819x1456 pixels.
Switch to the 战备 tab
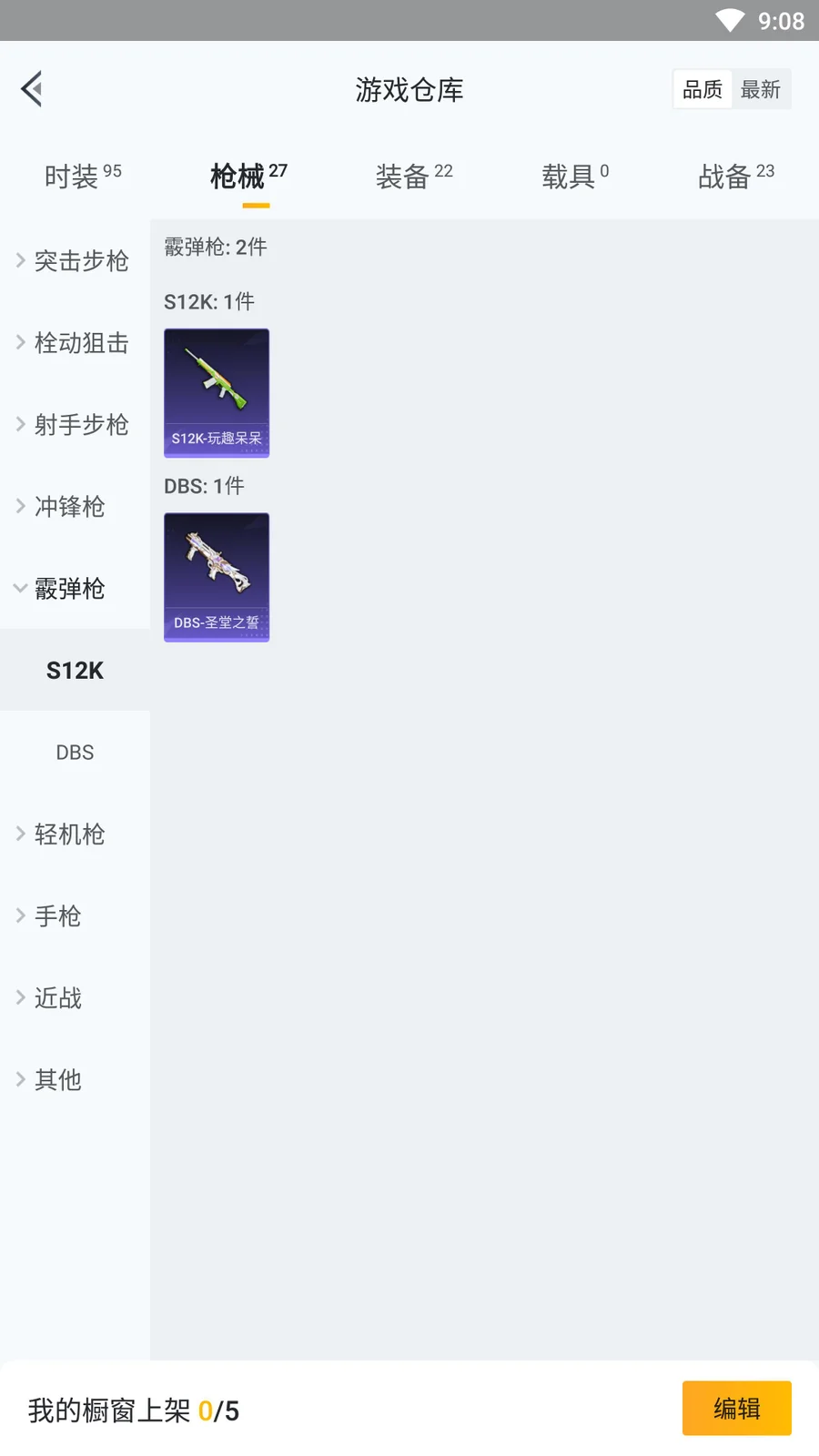click(735, 176)
